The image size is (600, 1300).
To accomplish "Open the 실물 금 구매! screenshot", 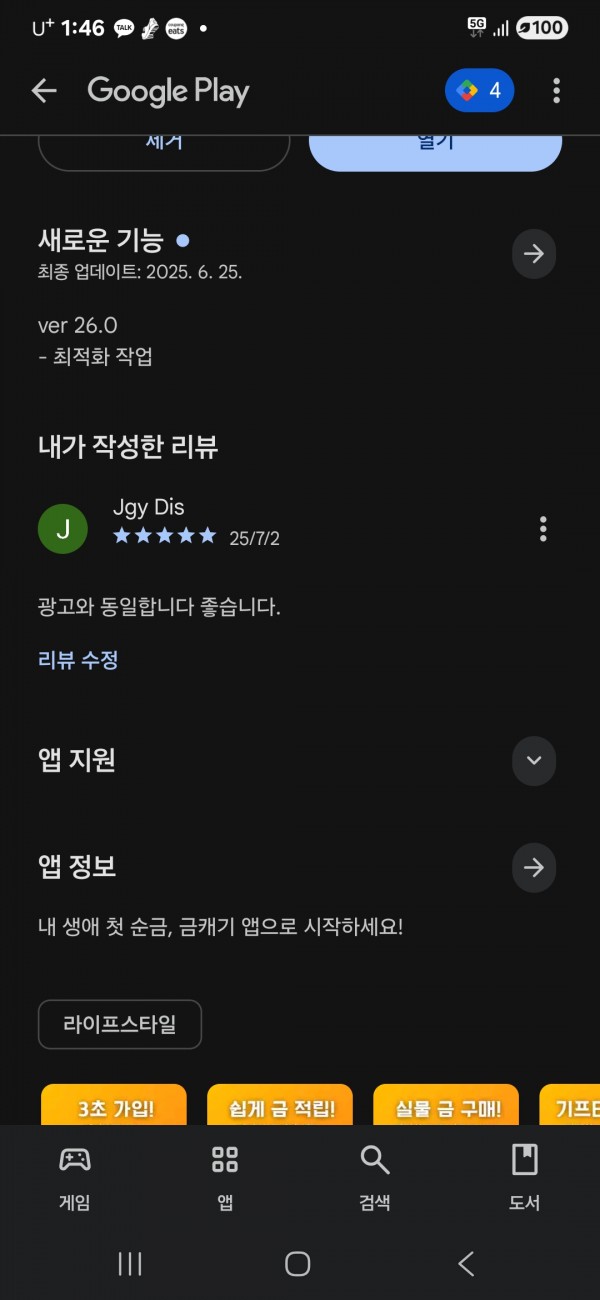I will [x=446, y=1105].
